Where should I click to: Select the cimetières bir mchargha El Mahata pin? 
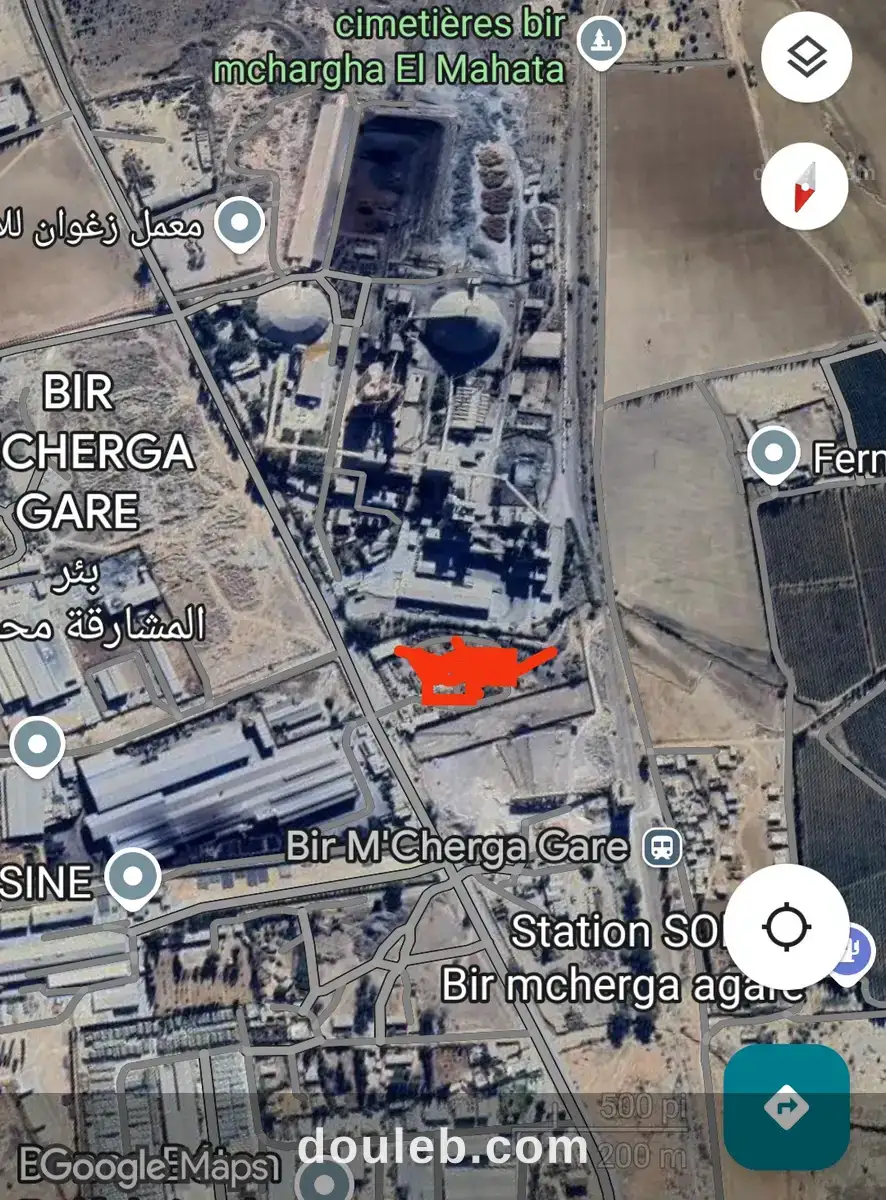[x=602, y=41]
